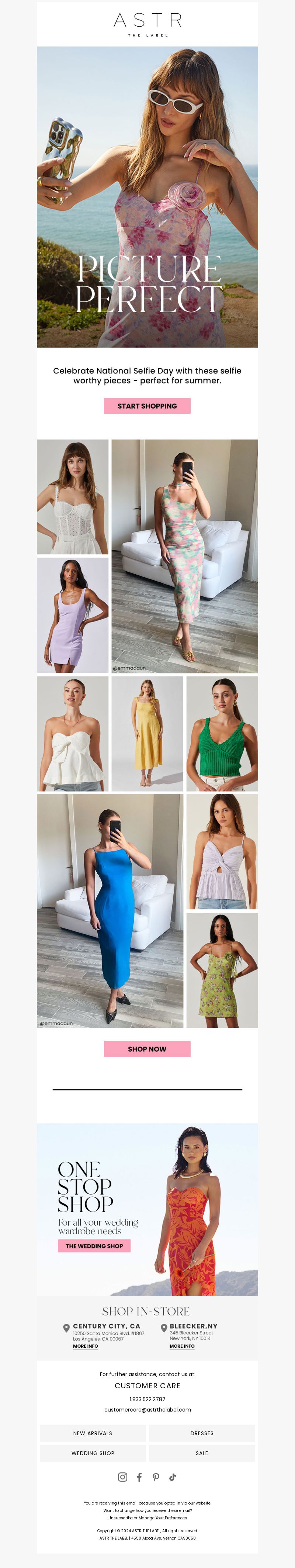295x1568 pixels.
Task: View the lavender mini dress photo
Action: click(x=72, y=615)
